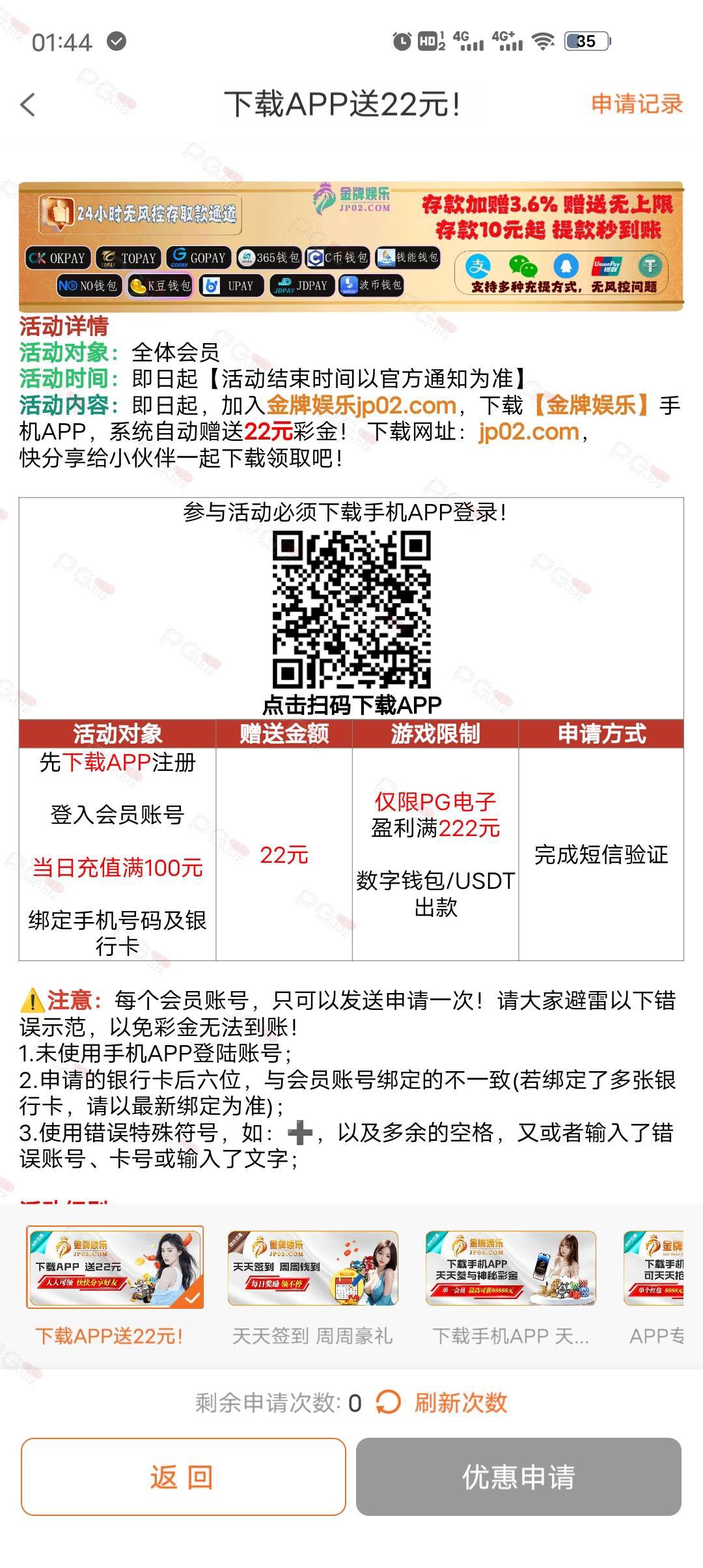Open 申请记录 application records
Viewport: 703px width, 1568px height.
click(x=637, y=104)
